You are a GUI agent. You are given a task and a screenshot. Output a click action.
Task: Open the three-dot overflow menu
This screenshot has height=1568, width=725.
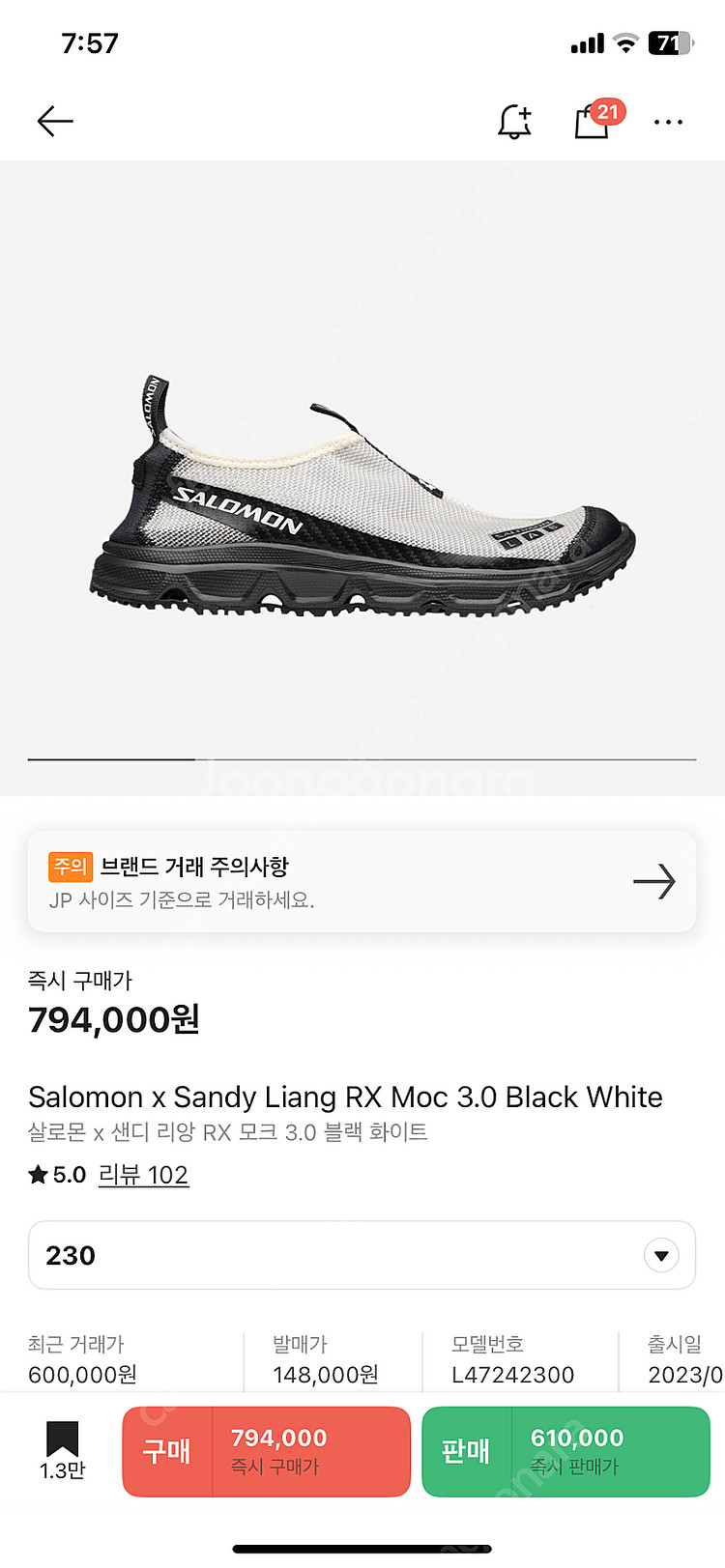[x=668, y=123]
